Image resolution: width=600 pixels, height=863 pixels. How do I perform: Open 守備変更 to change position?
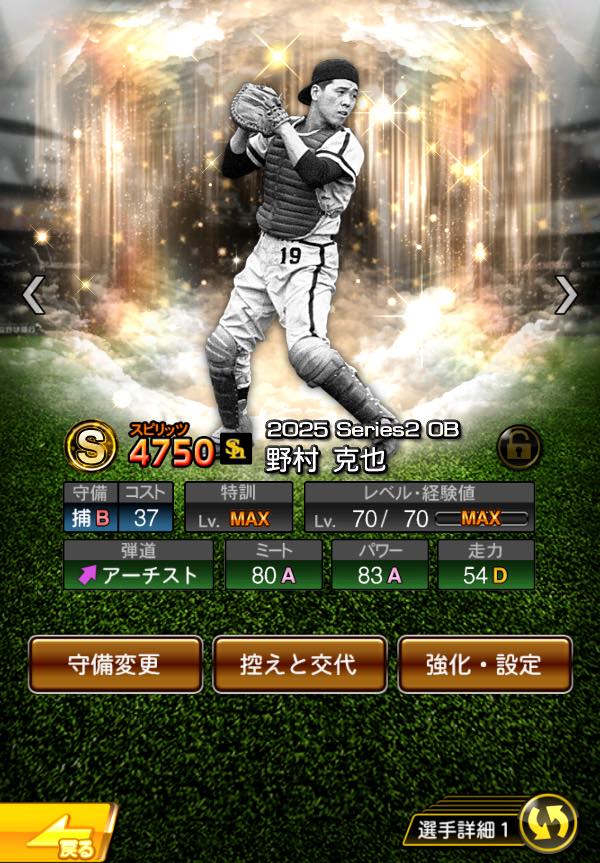[114, 665]
